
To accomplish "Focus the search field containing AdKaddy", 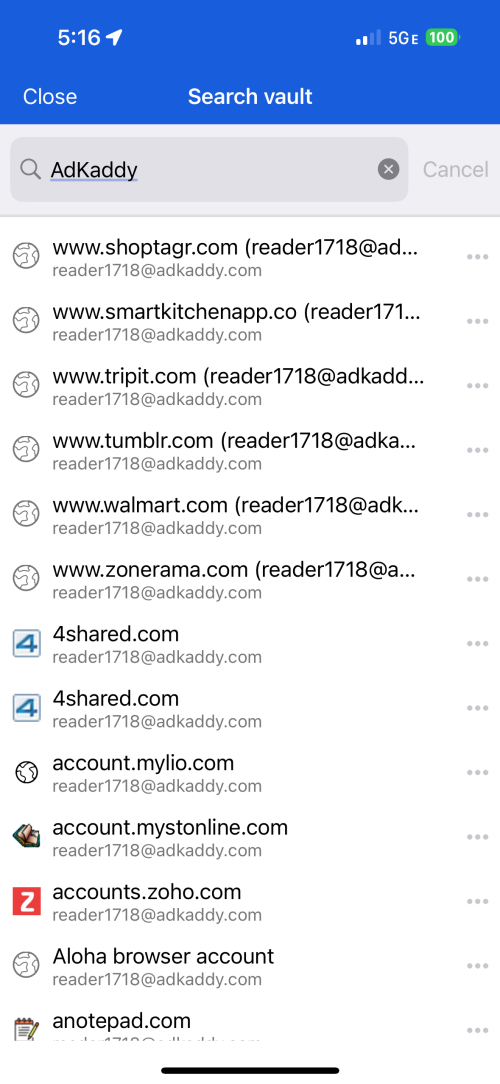I will point(209,169).
